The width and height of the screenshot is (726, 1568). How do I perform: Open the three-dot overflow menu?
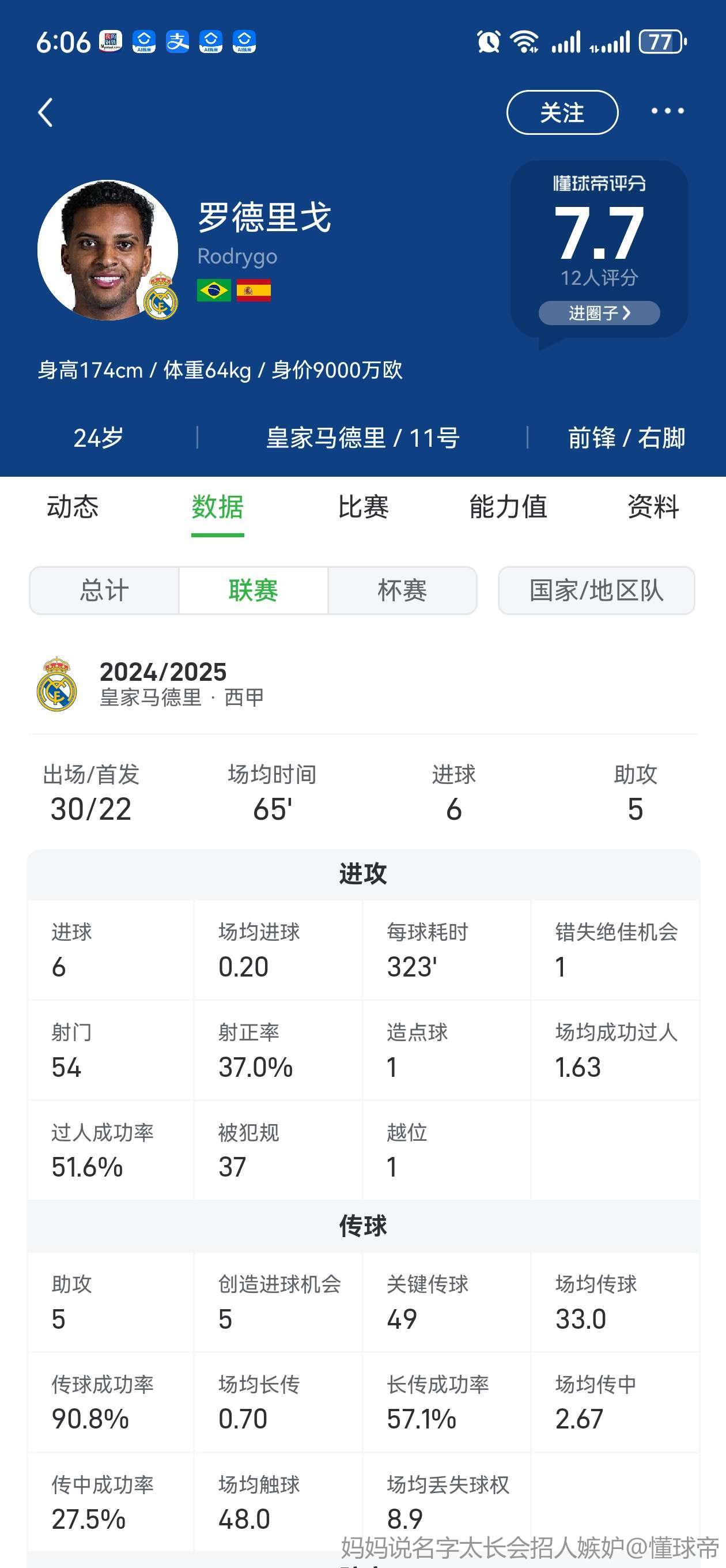coord(667,111)
